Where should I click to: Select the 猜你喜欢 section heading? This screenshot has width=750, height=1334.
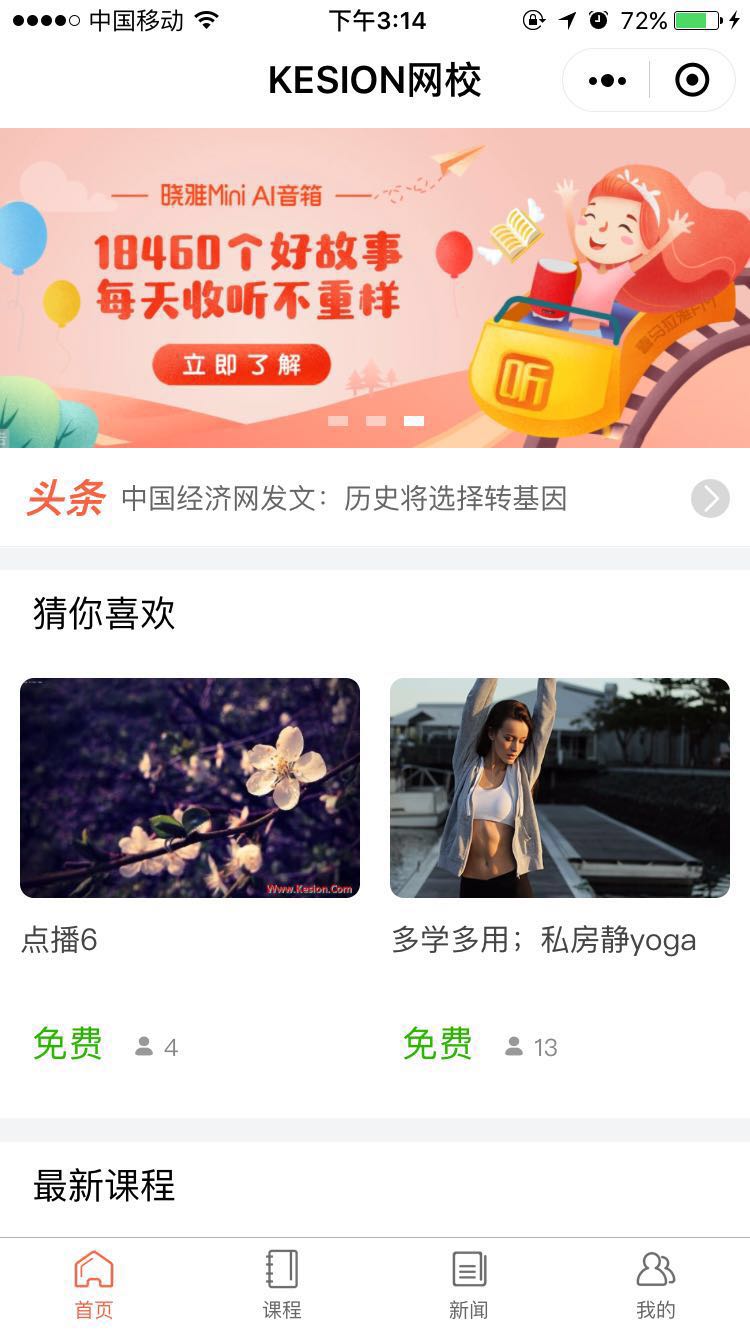point(103,615)
